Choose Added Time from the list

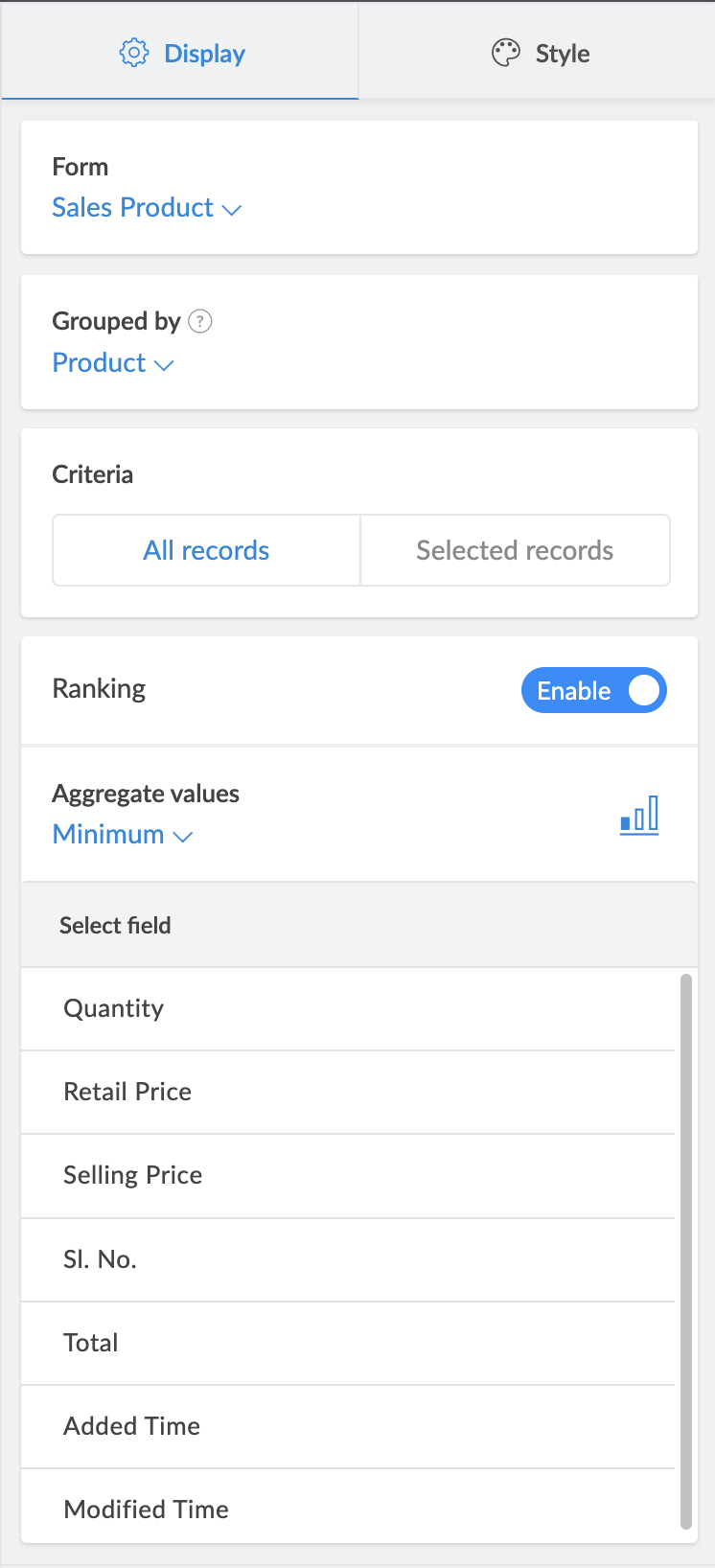pyautogui.click(x=131, y=1426)
